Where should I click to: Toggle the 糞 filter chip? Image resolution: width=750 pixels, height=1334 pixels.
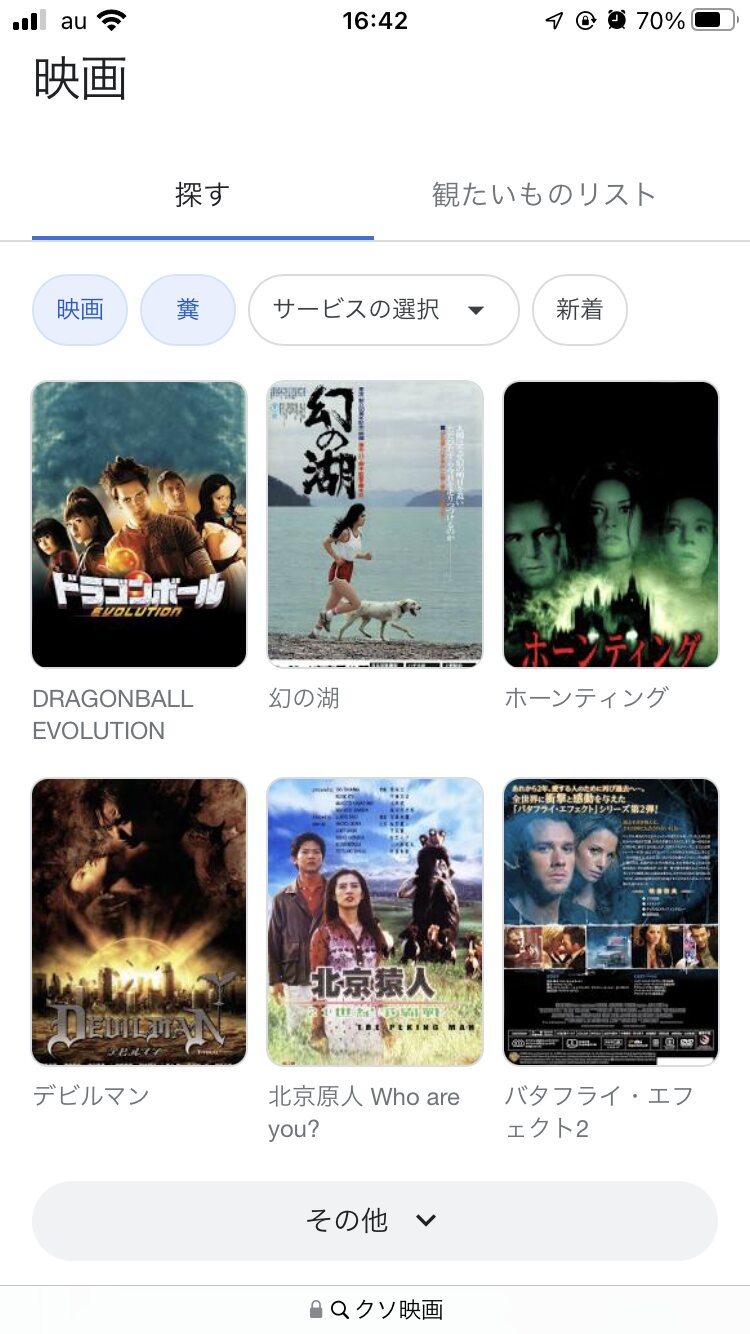tap(188, 310)
